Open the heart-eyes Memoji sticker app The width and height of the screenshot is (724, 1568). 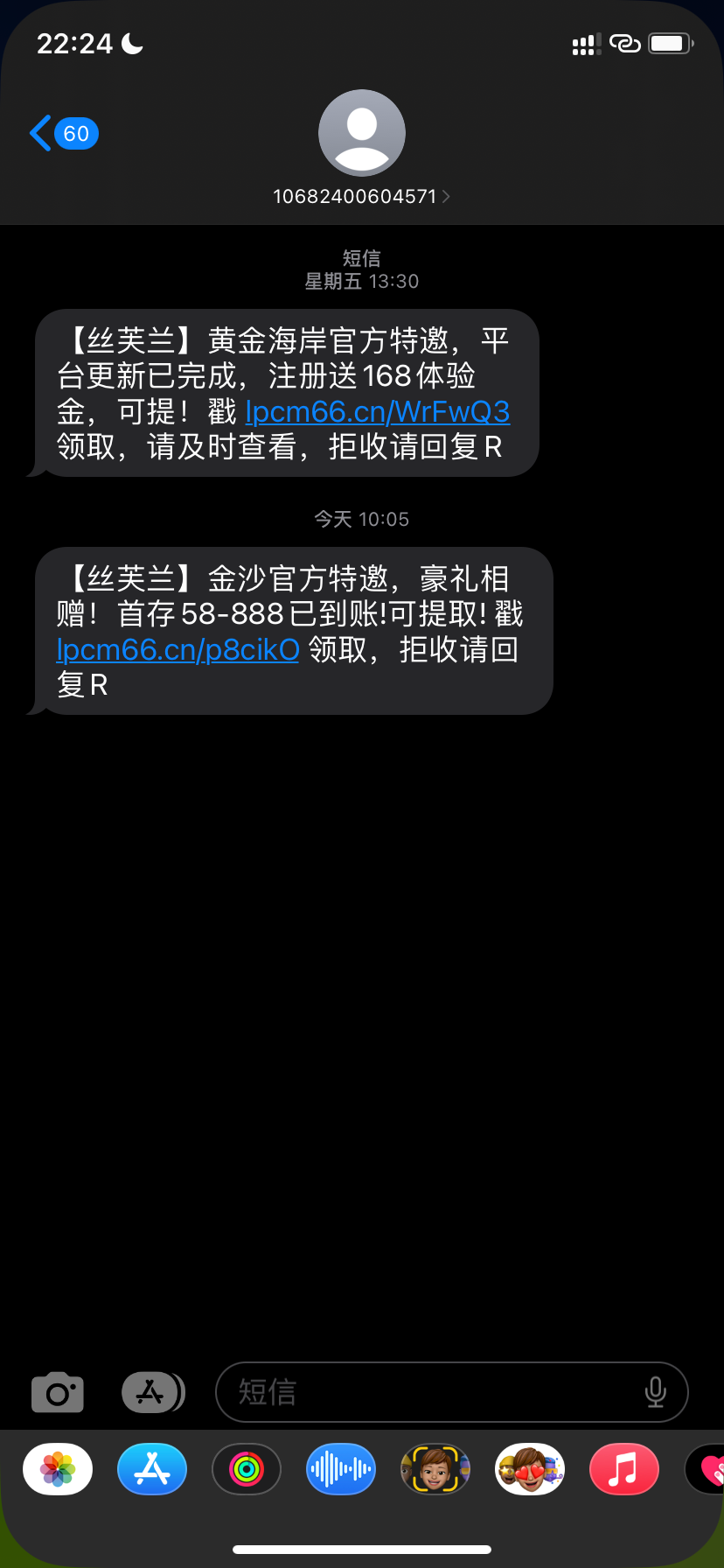(529, 1468)
